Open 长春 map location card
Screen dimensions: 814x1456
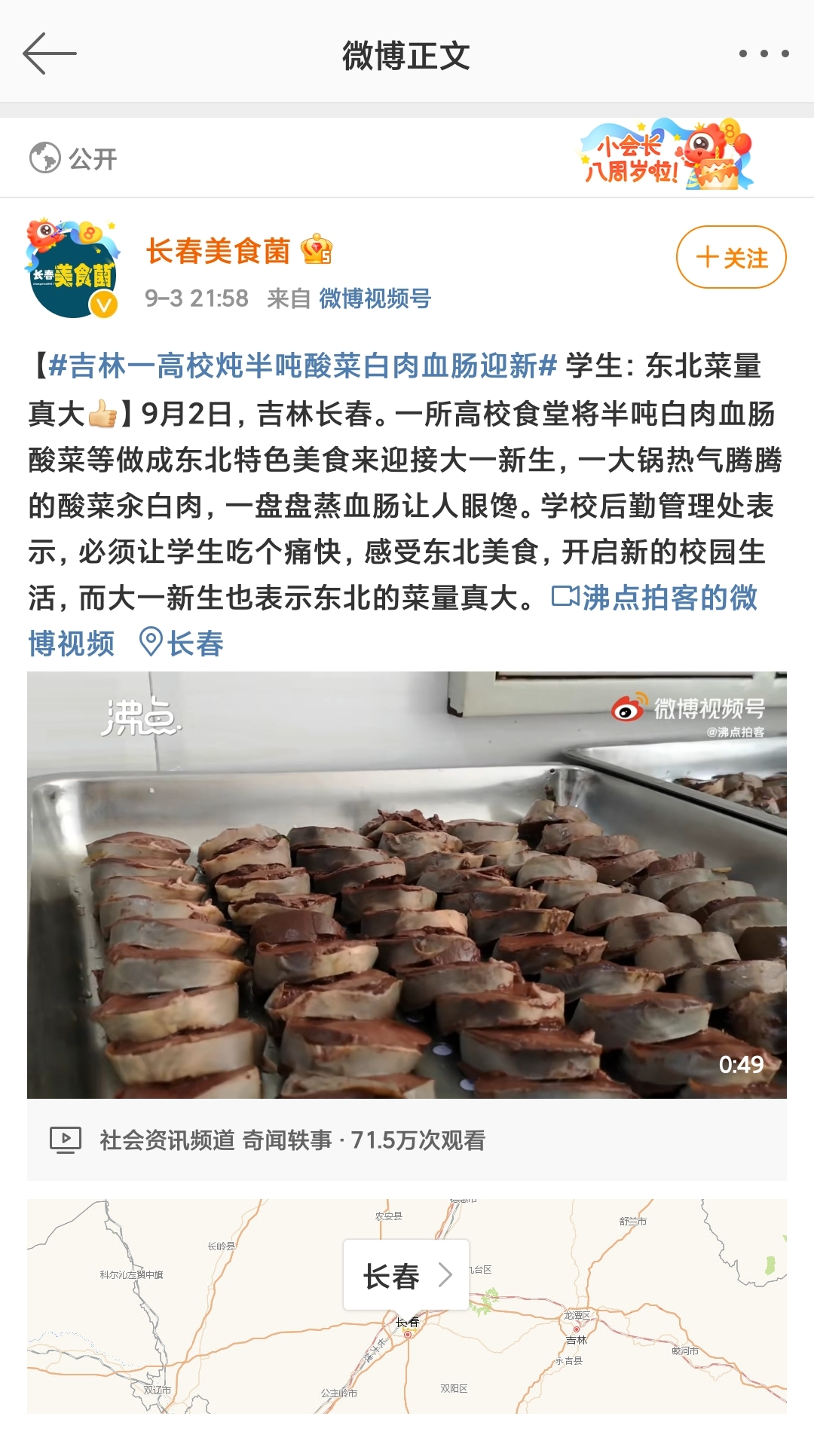point(406,1276)
